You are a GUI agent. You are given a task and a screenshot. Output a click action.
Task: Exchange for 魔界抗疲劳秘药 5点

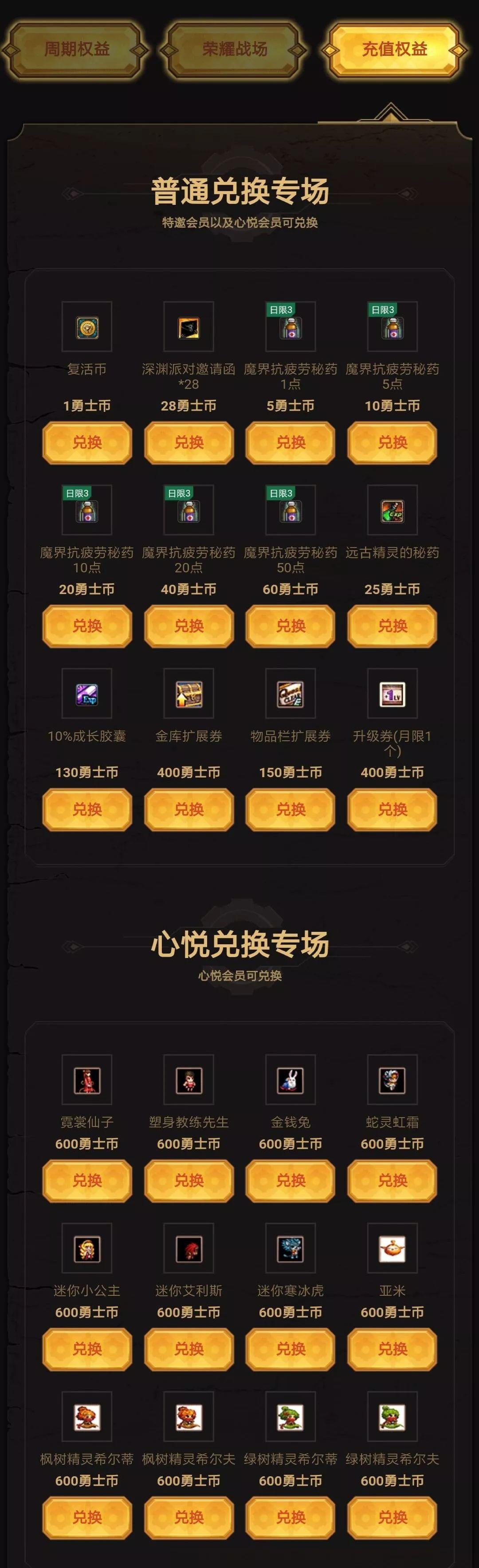coord(392,442)
